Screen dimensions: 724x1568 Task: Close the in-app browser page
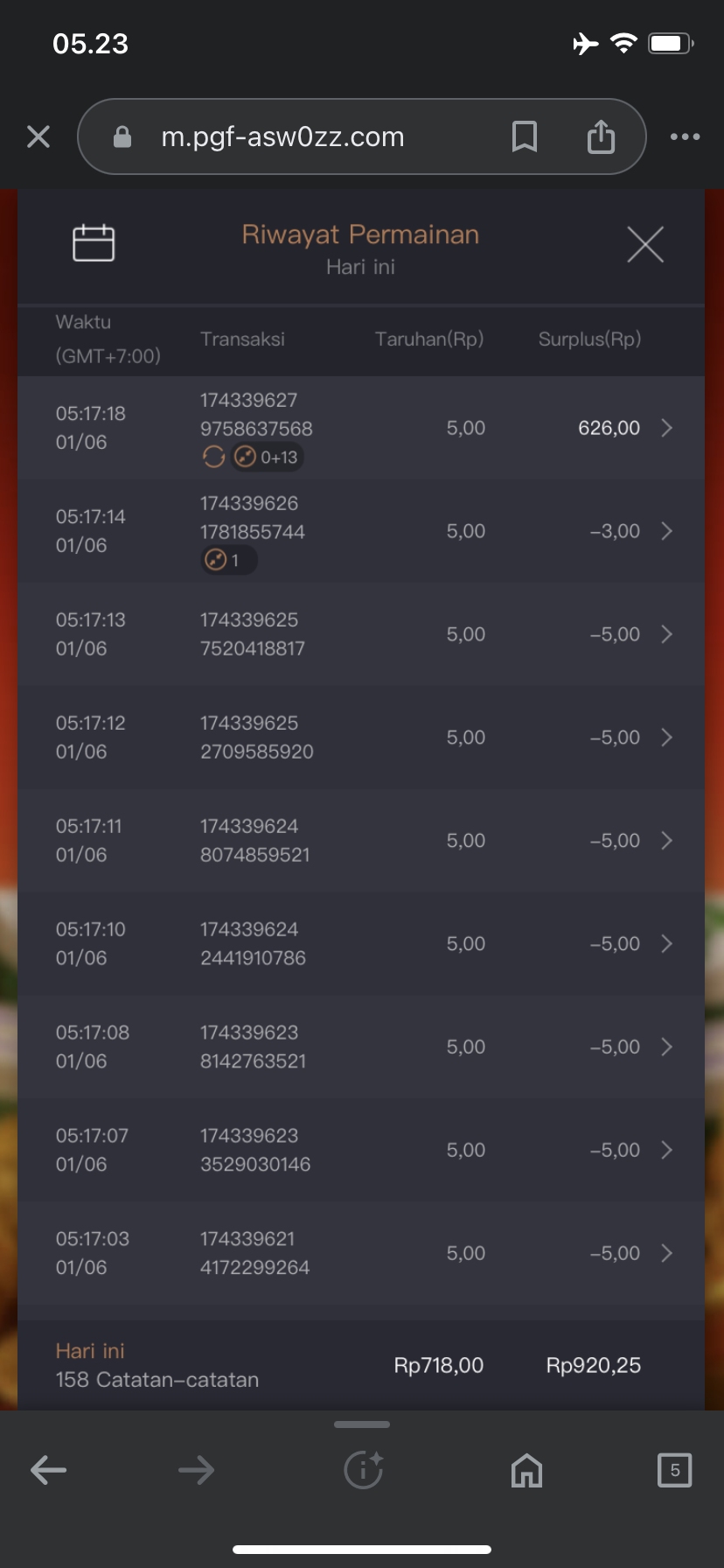click(x=38, y=136)
